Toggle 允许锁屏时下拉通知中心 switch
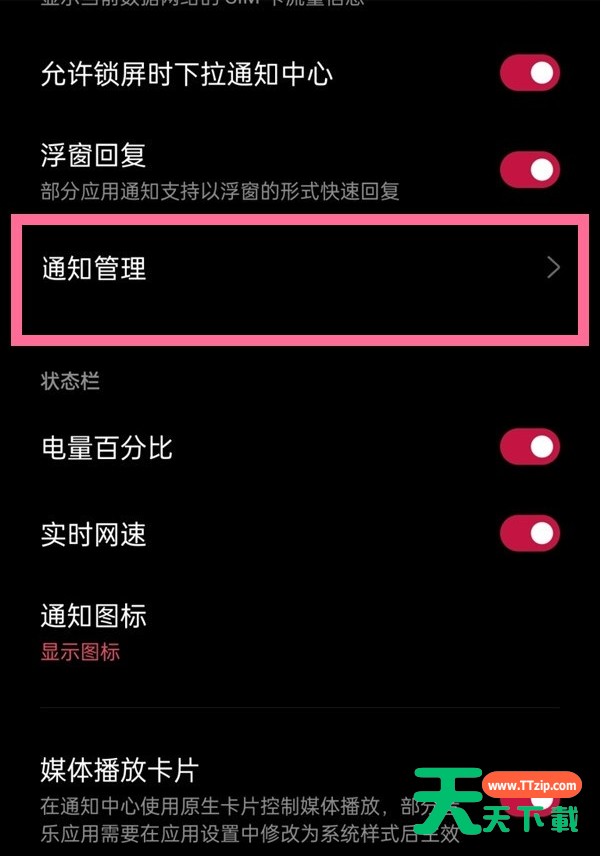The width and height of the screenshot is (601, 856). pos(529,73)
